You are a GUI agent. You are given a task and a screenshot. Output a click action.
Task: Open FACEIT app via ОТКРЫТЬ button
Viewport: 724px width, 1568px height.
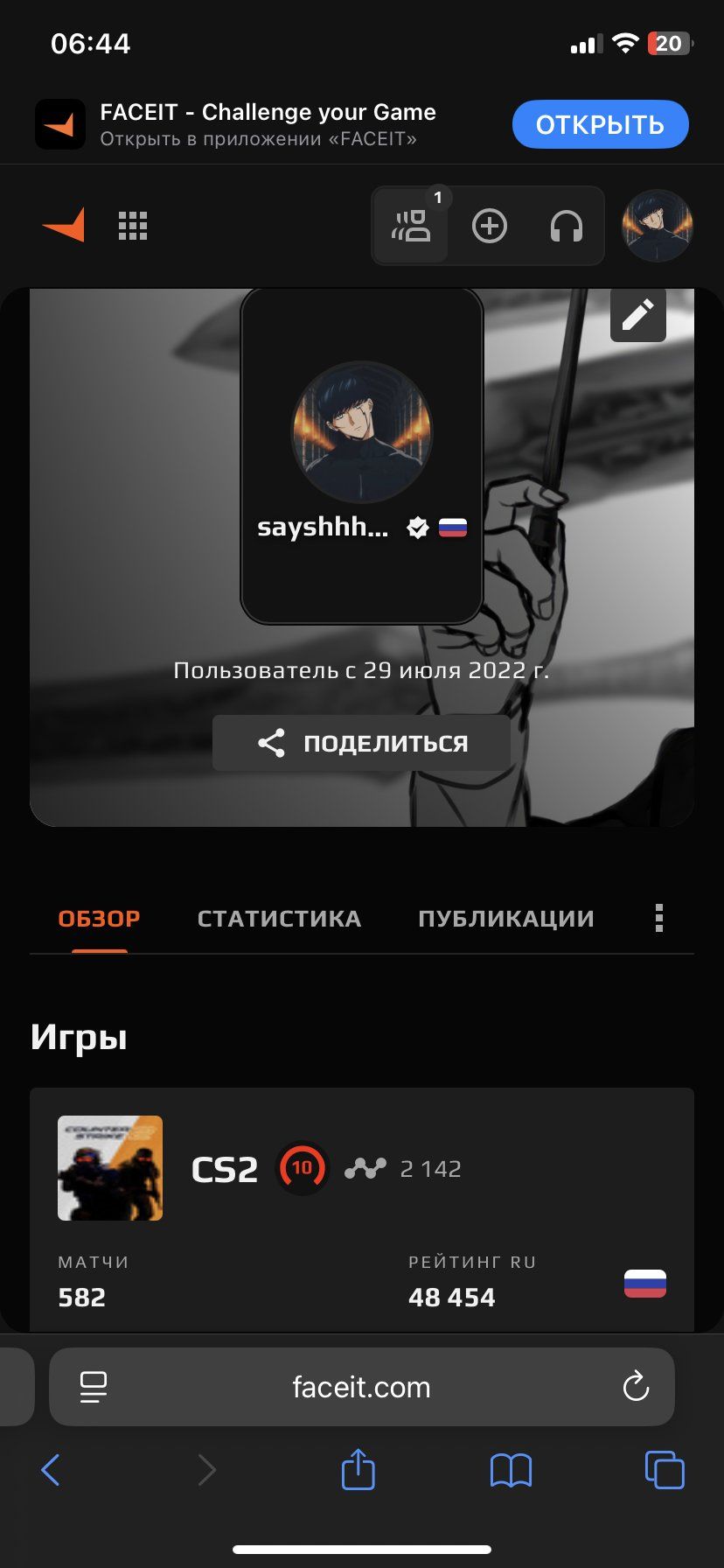pos(600,125)
